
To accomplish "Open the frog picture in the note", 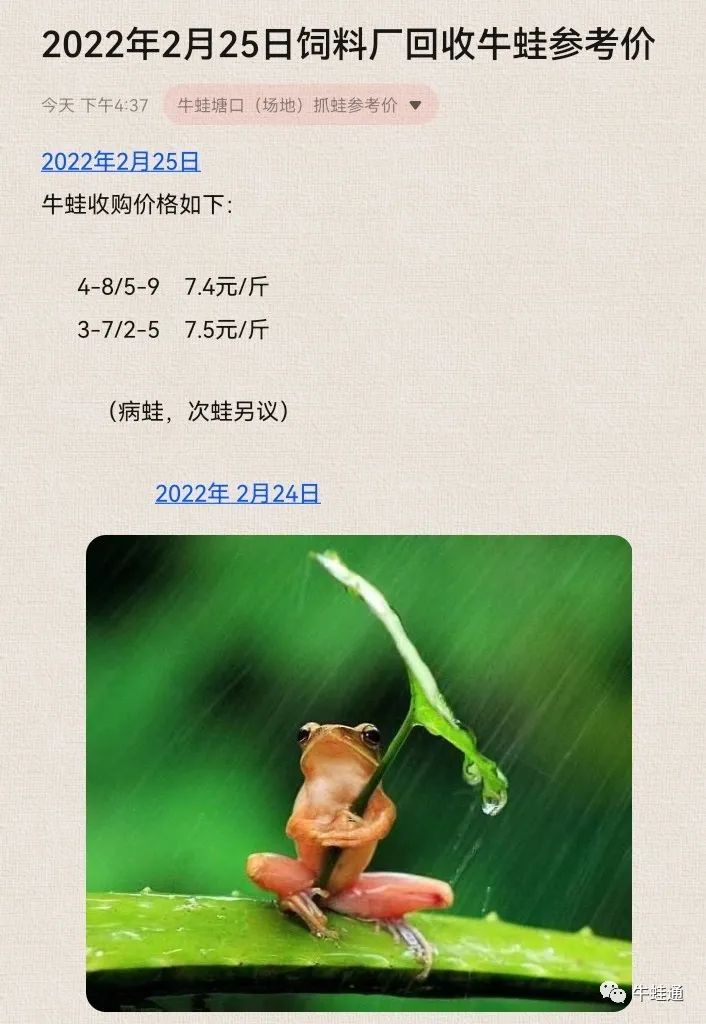I will [x=358, y=772].
